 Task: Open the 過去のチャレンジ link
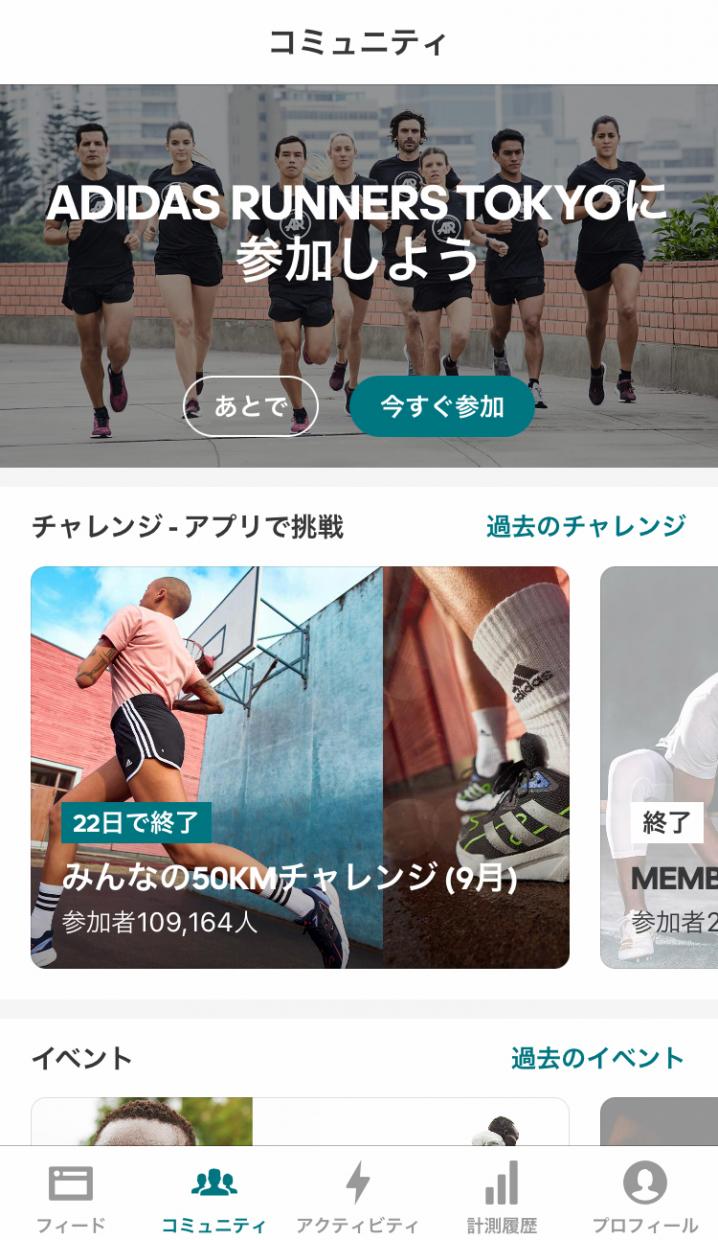[586, 526]
